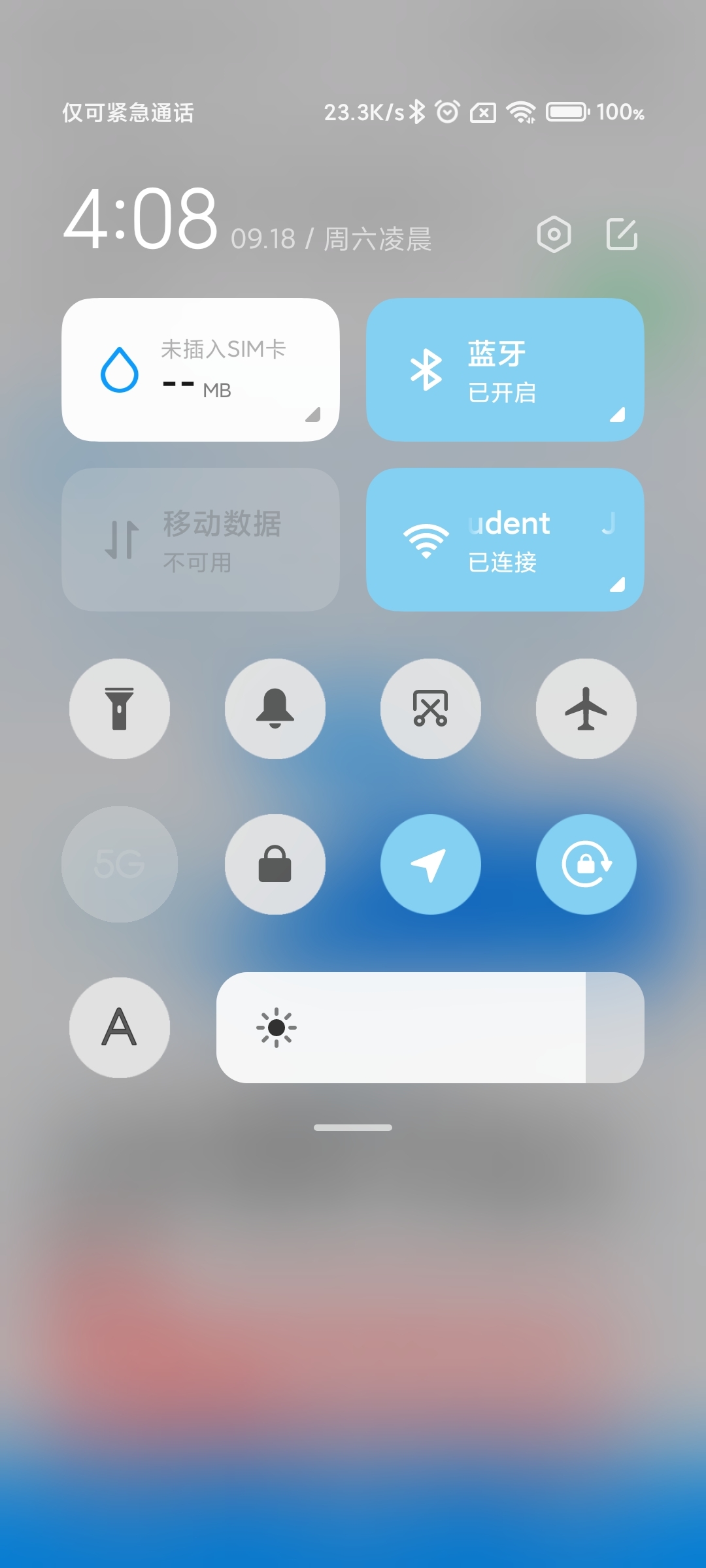Edit the control center tiles
Viewport: 706px width, 1568px height.
622,235
